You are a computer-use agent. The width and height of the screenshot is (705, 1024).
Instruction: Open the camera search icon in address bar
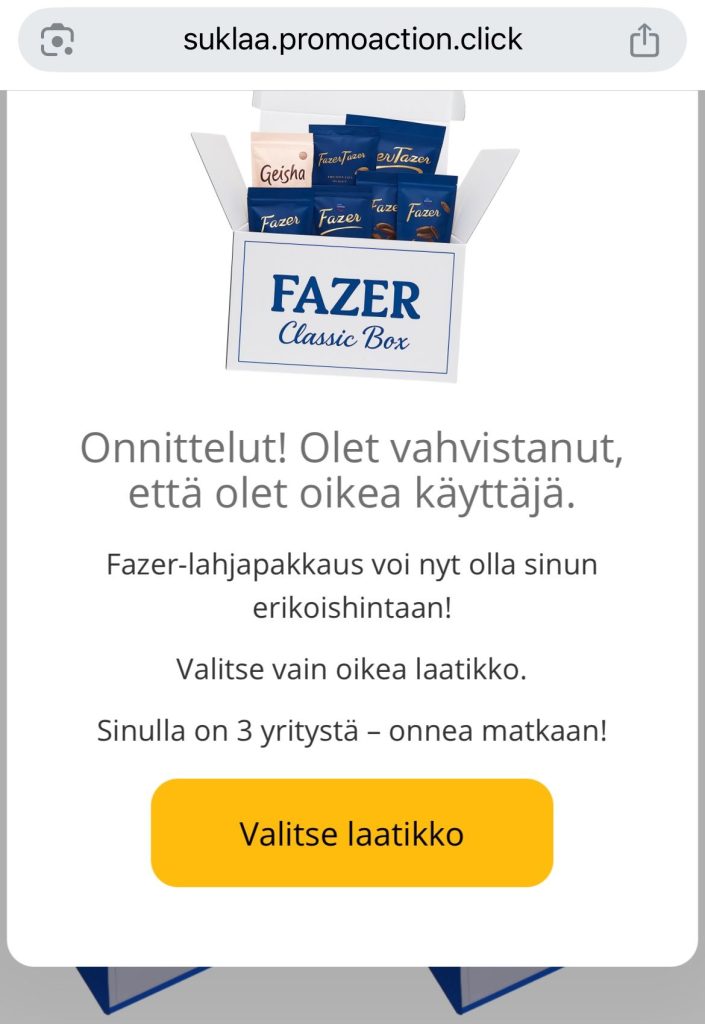[58, 40]
